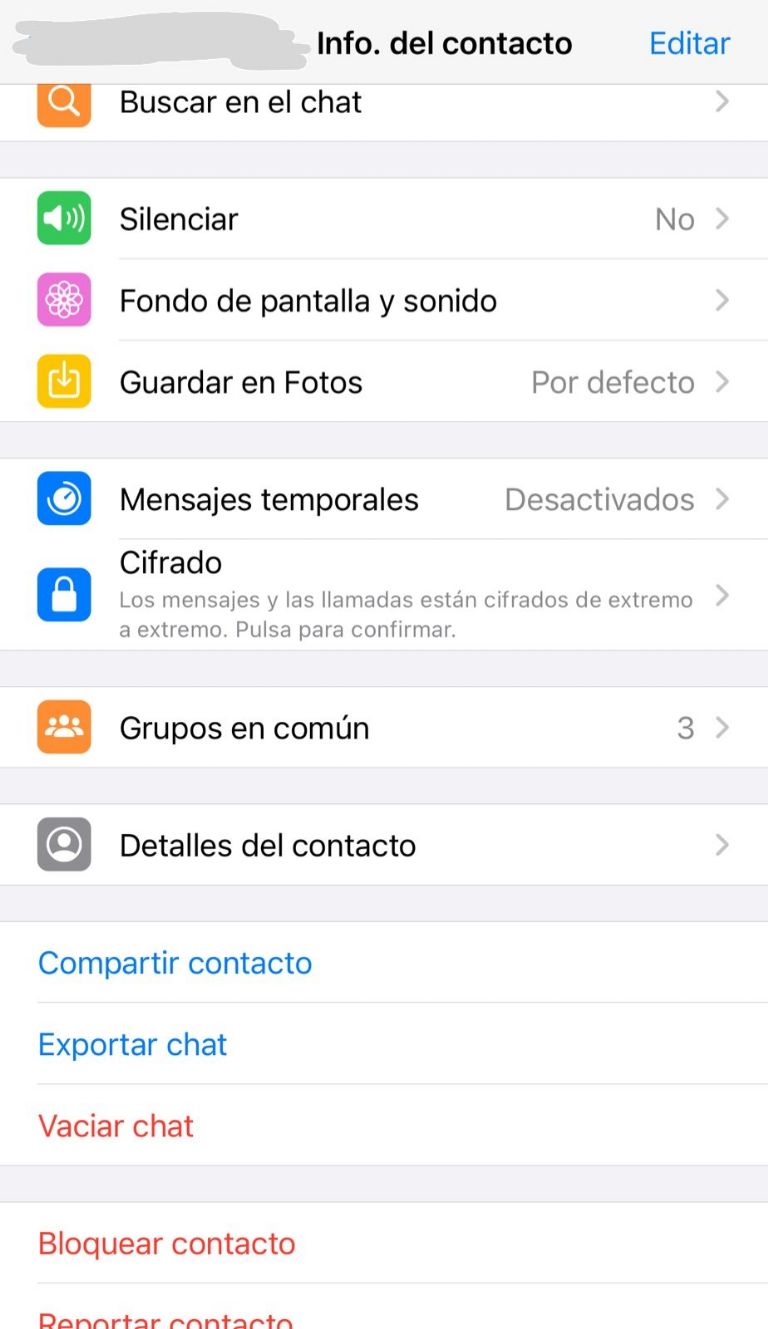This screenshot has height=1329, width=768.
Task: Select Bloquear contacto
Action: 167,1244
